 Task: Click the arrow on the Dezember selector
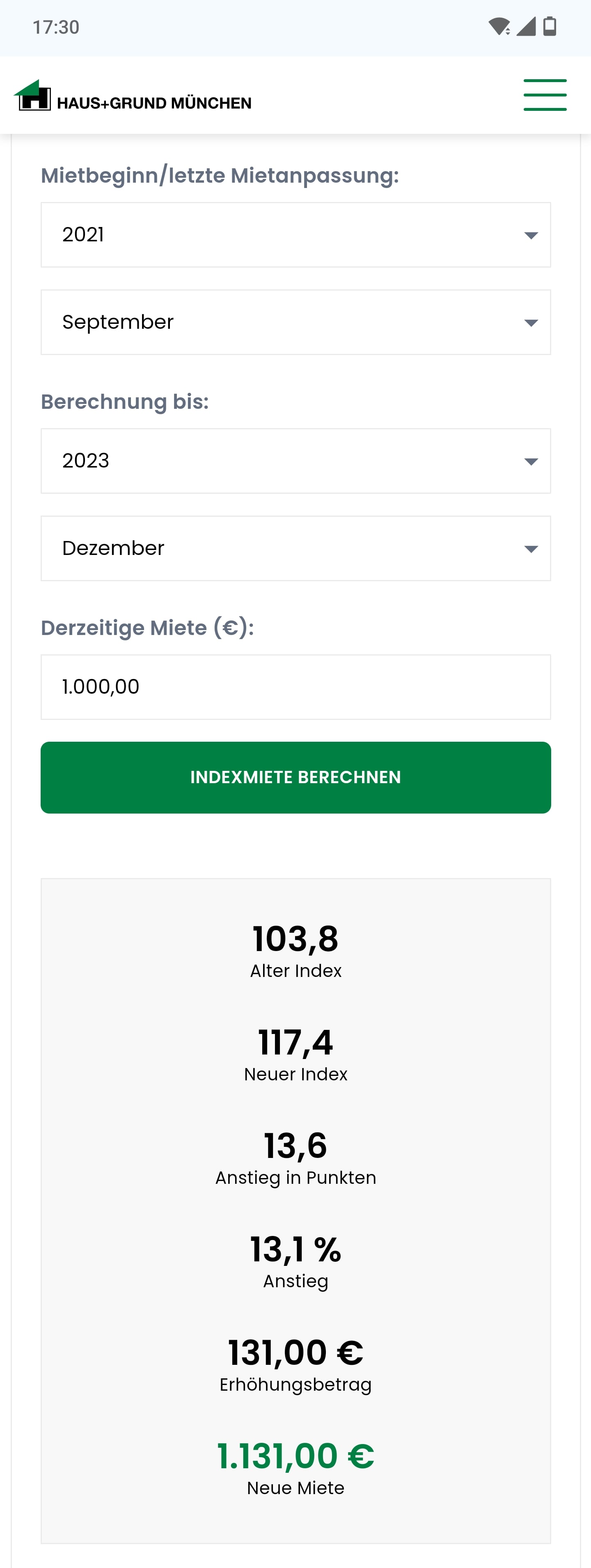pyautogui.click(x=531, y=548)
